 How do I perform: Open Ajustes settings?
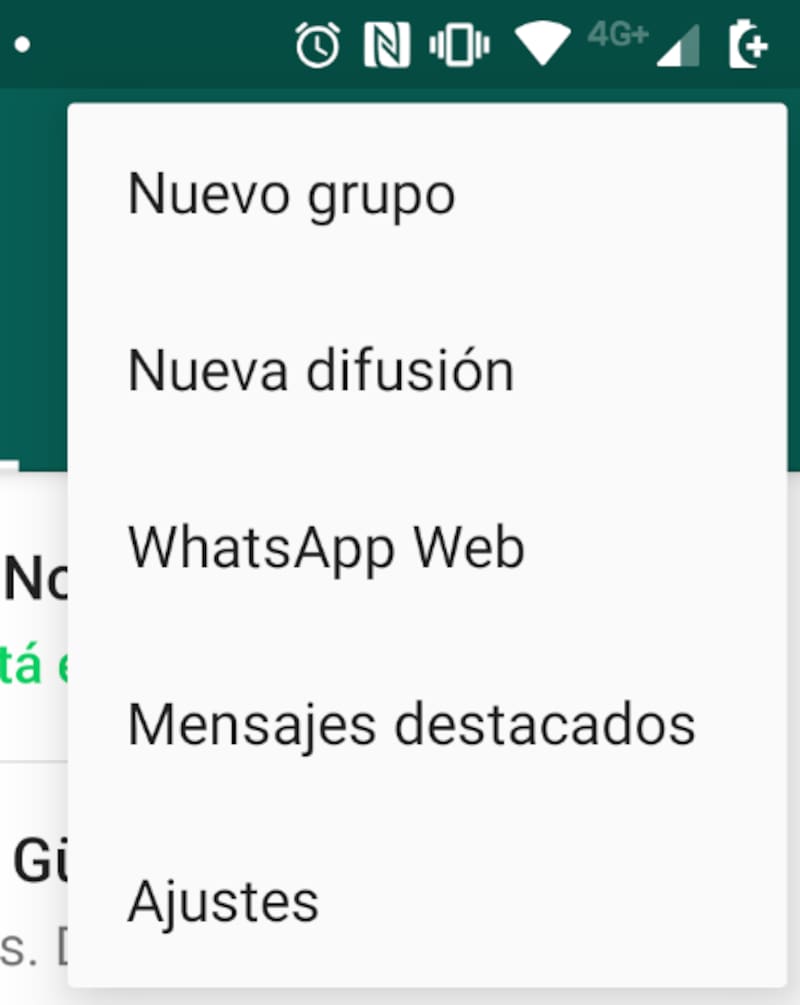tap(223, 901)
